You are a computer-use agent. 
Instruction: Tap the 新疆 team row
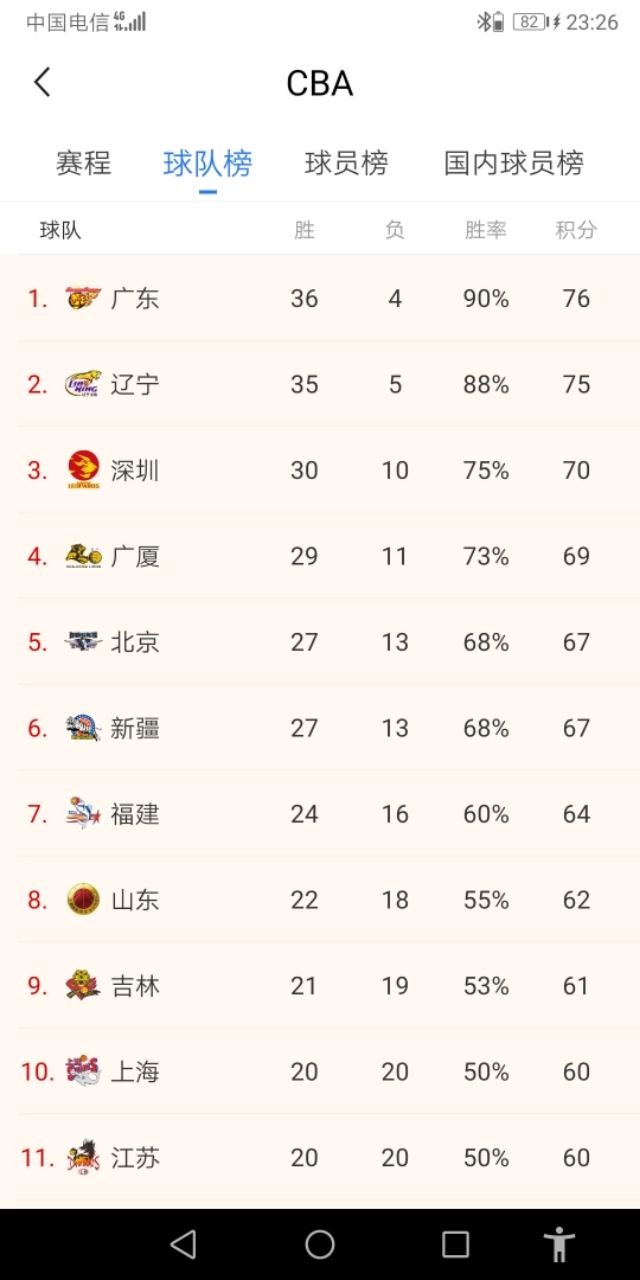(x=320, y=728)
